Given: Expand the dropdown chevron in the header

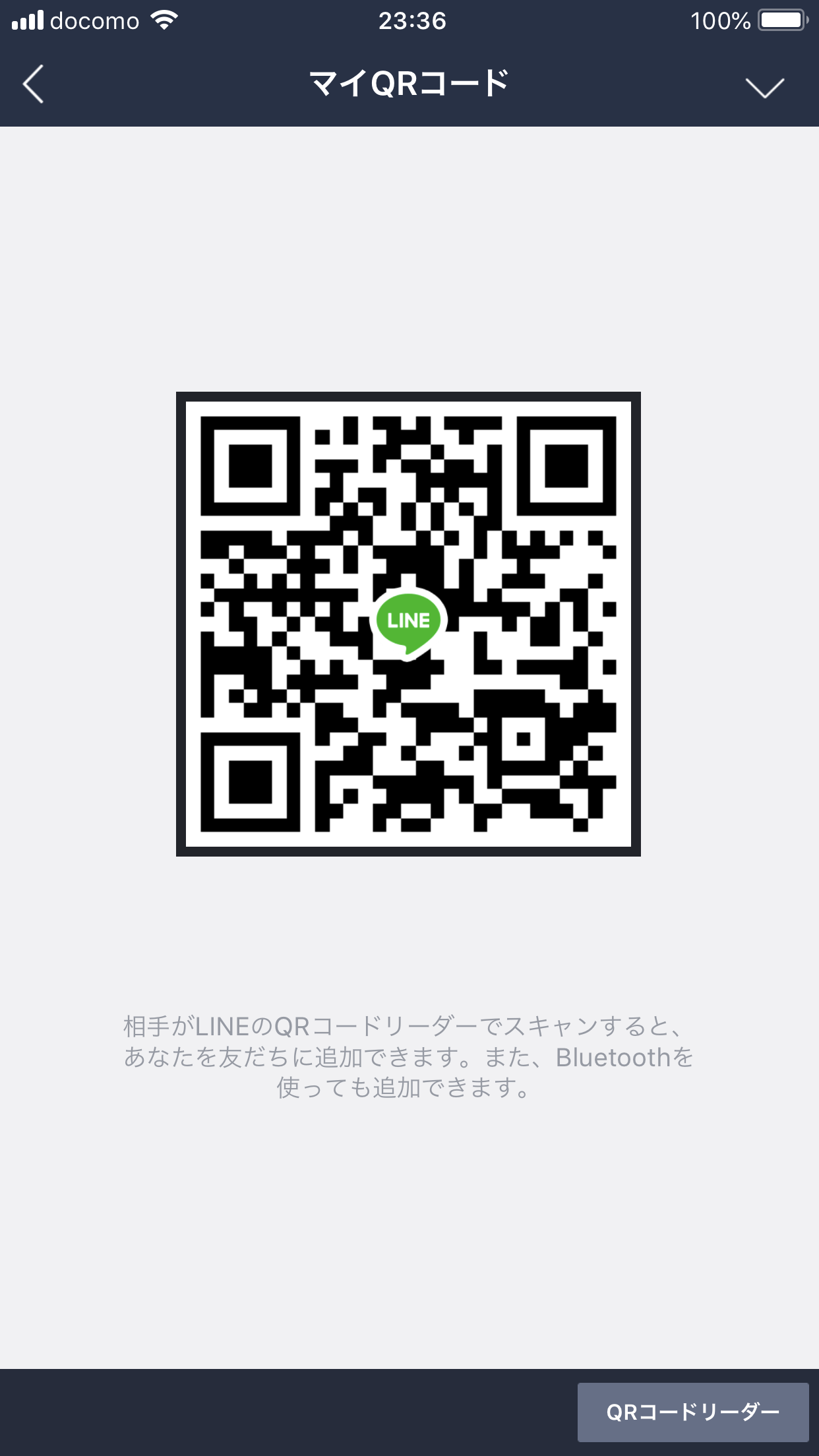Looking at the screenshot, I should tap(764, 86).
